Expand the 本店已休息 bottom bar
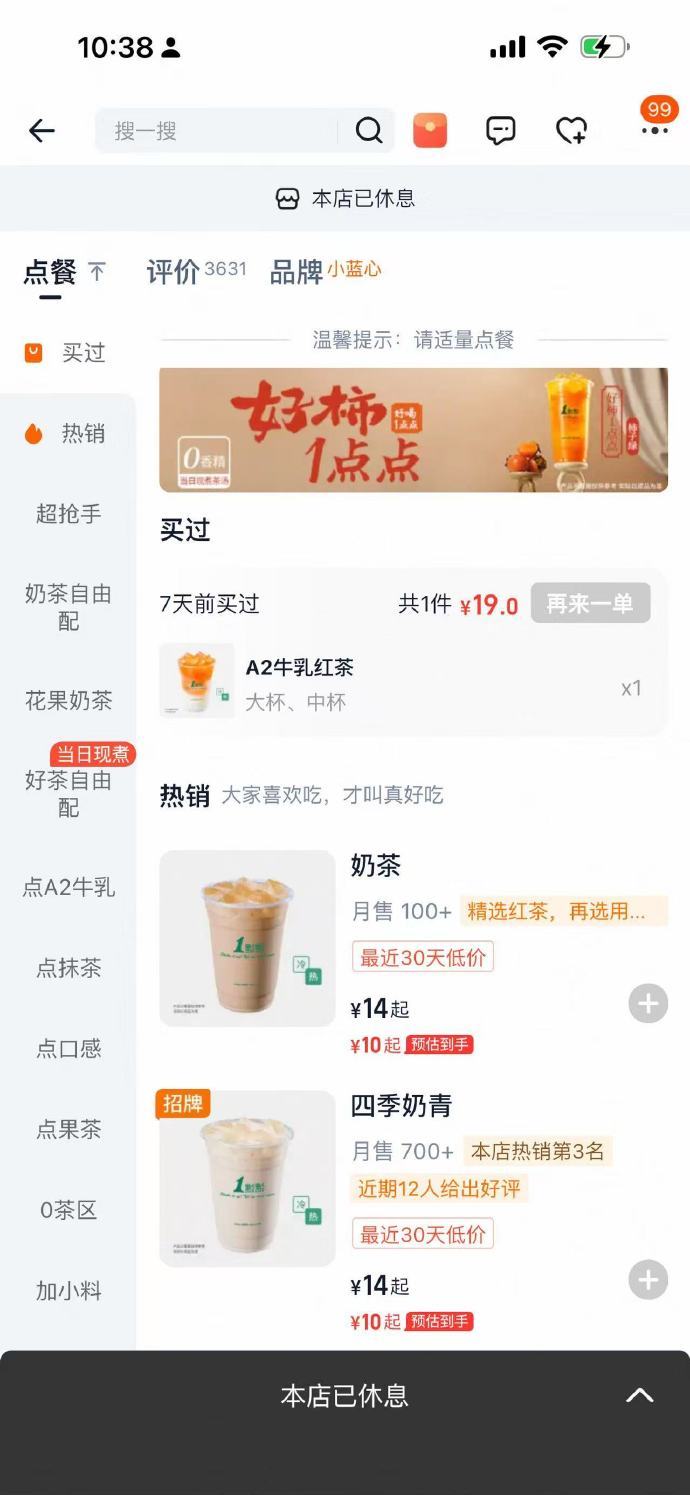 point(639,1396)
